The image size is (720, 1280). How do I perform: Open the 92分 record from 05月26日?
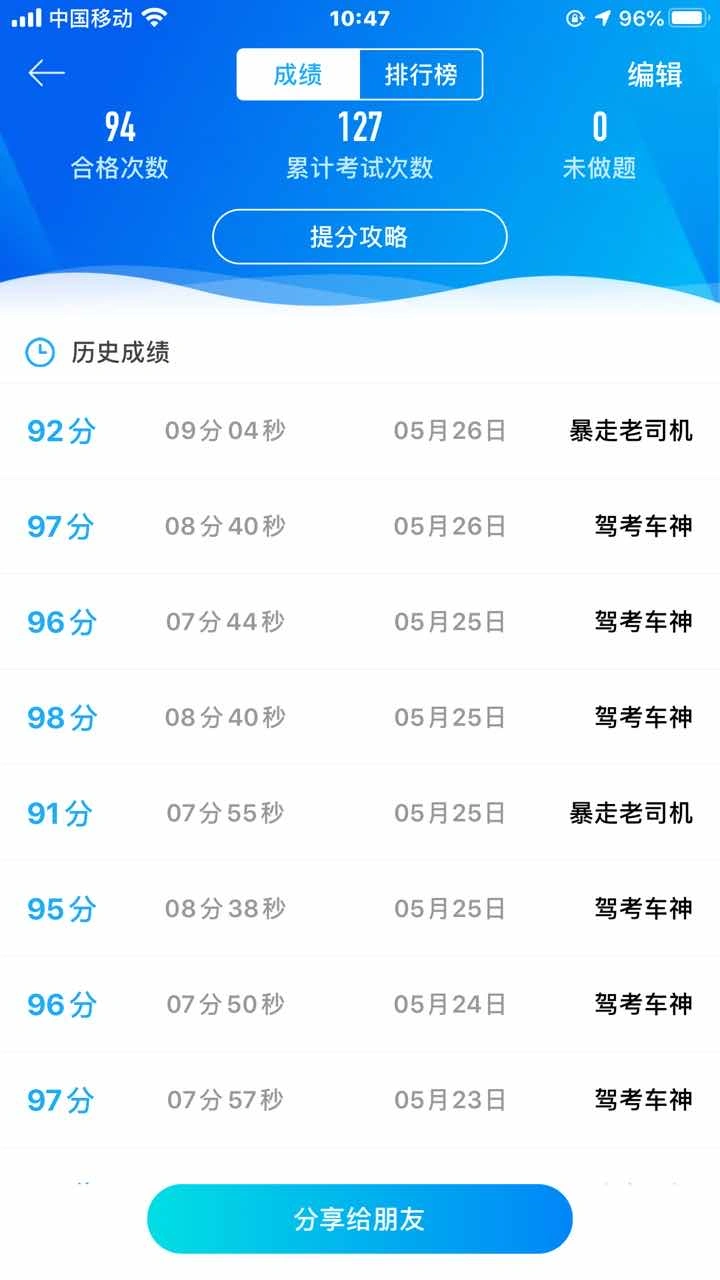[360, 431]
